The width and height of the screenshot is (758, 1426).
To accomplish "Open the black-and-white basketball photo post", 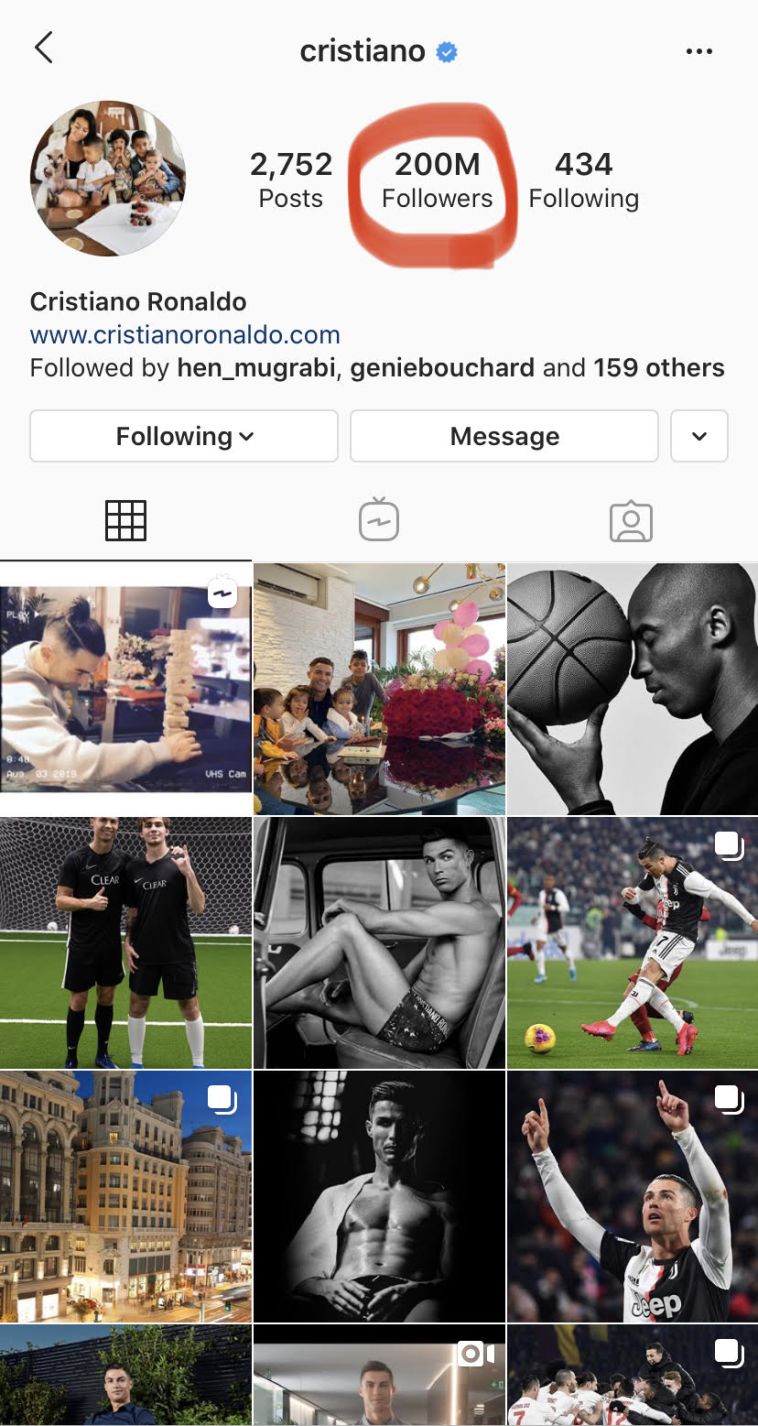I will coord(632,688).
